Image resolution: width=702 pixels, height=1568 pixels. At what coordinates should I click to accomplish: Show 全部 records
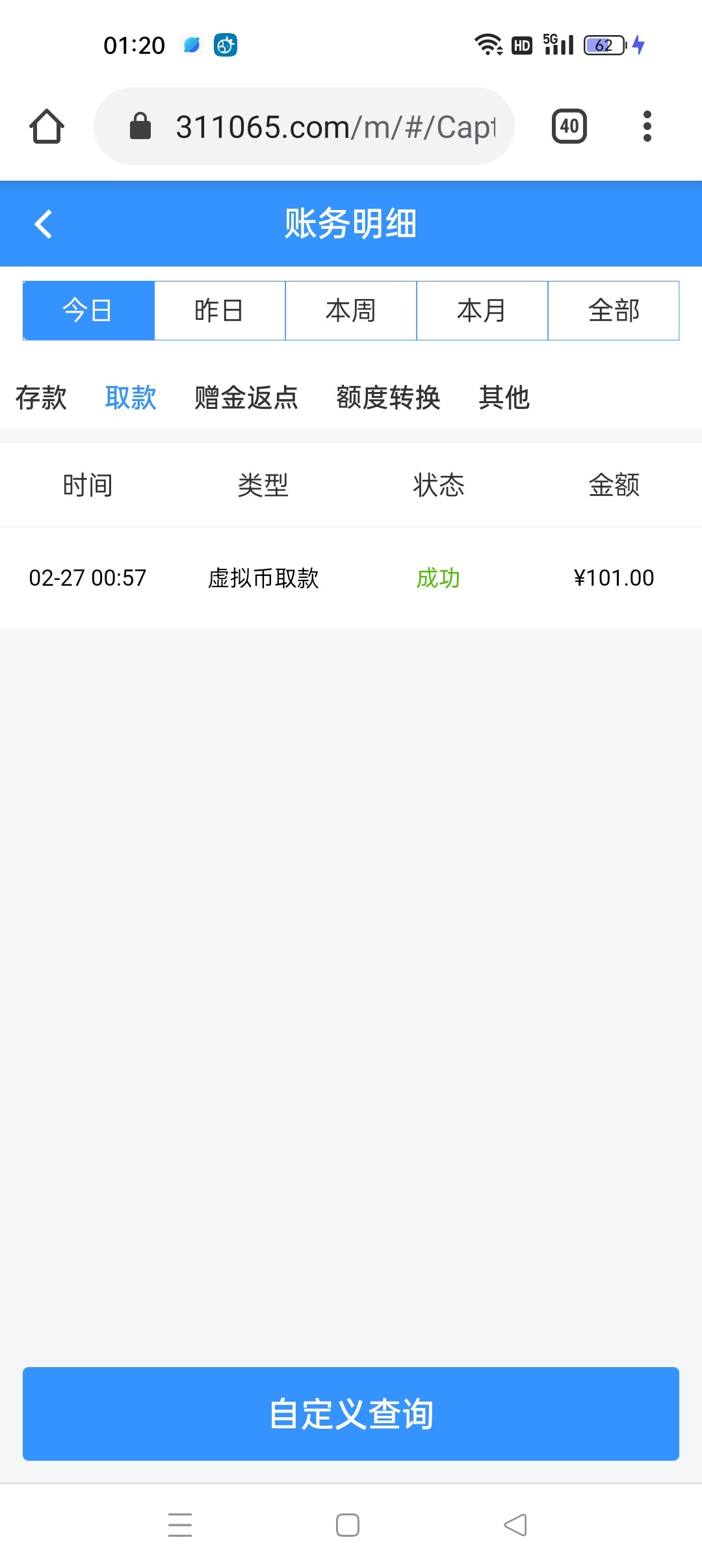[x=614, y=311]
